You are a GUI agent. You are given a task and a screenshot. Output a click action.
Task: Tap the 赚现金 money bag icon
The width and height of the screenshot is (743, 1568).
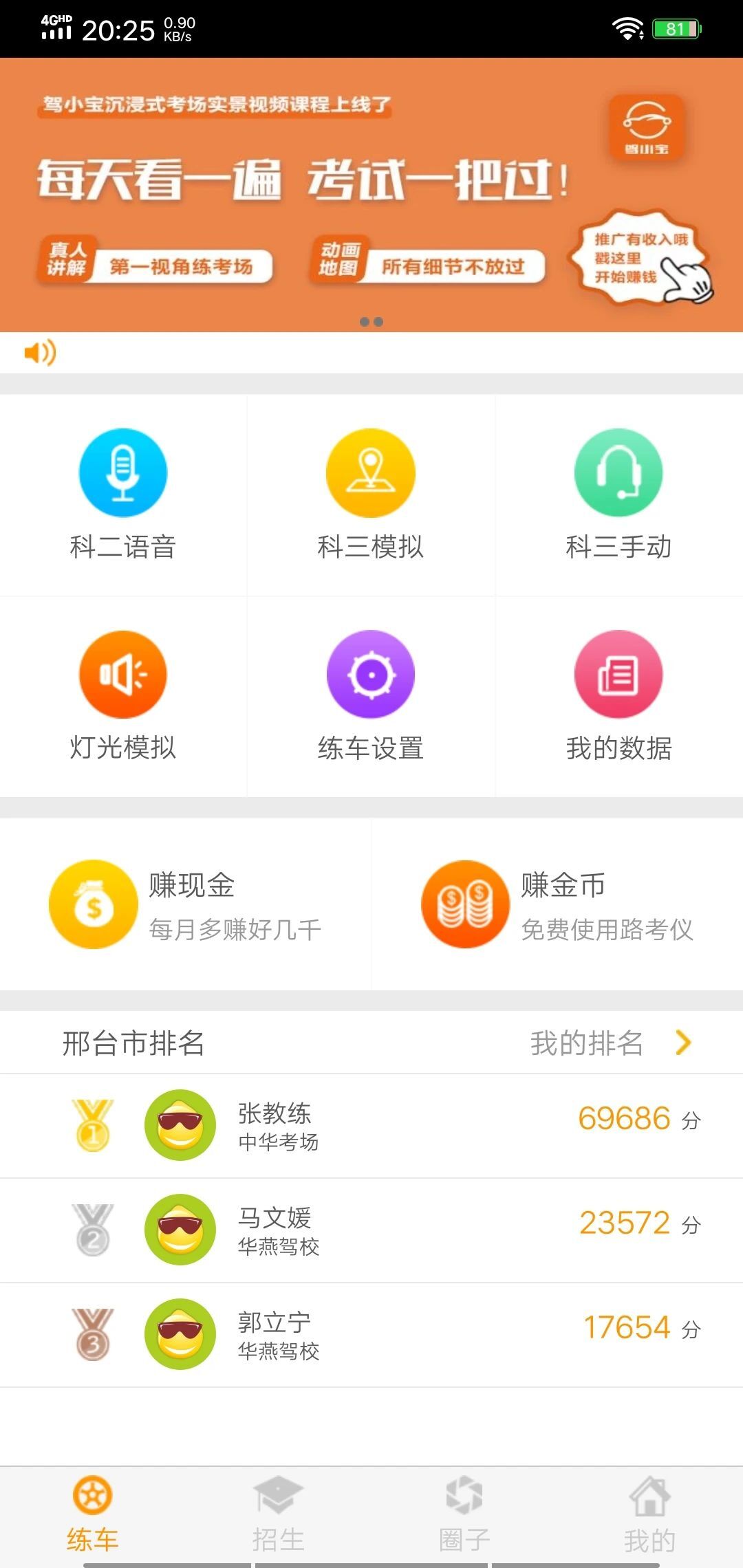point(93,904)
